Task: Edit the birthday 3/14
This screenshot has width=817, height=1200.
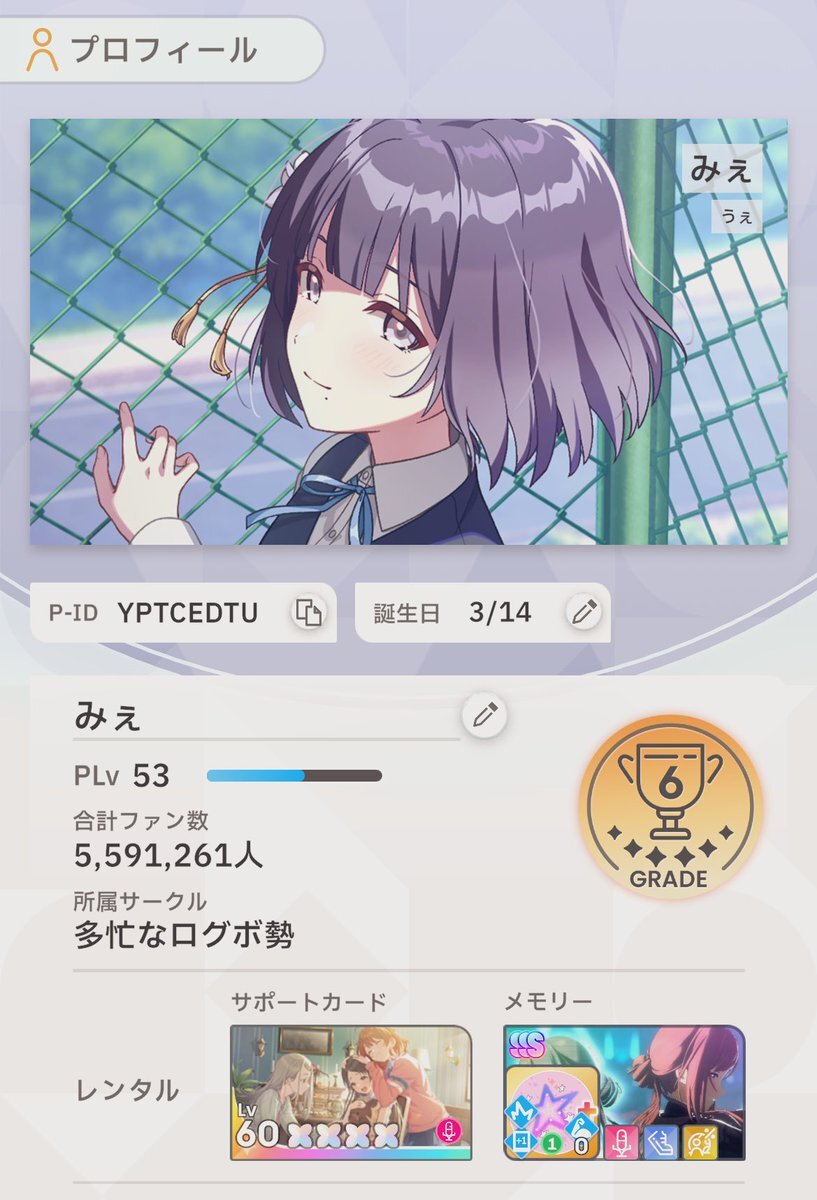Action: tap(583, 613)
